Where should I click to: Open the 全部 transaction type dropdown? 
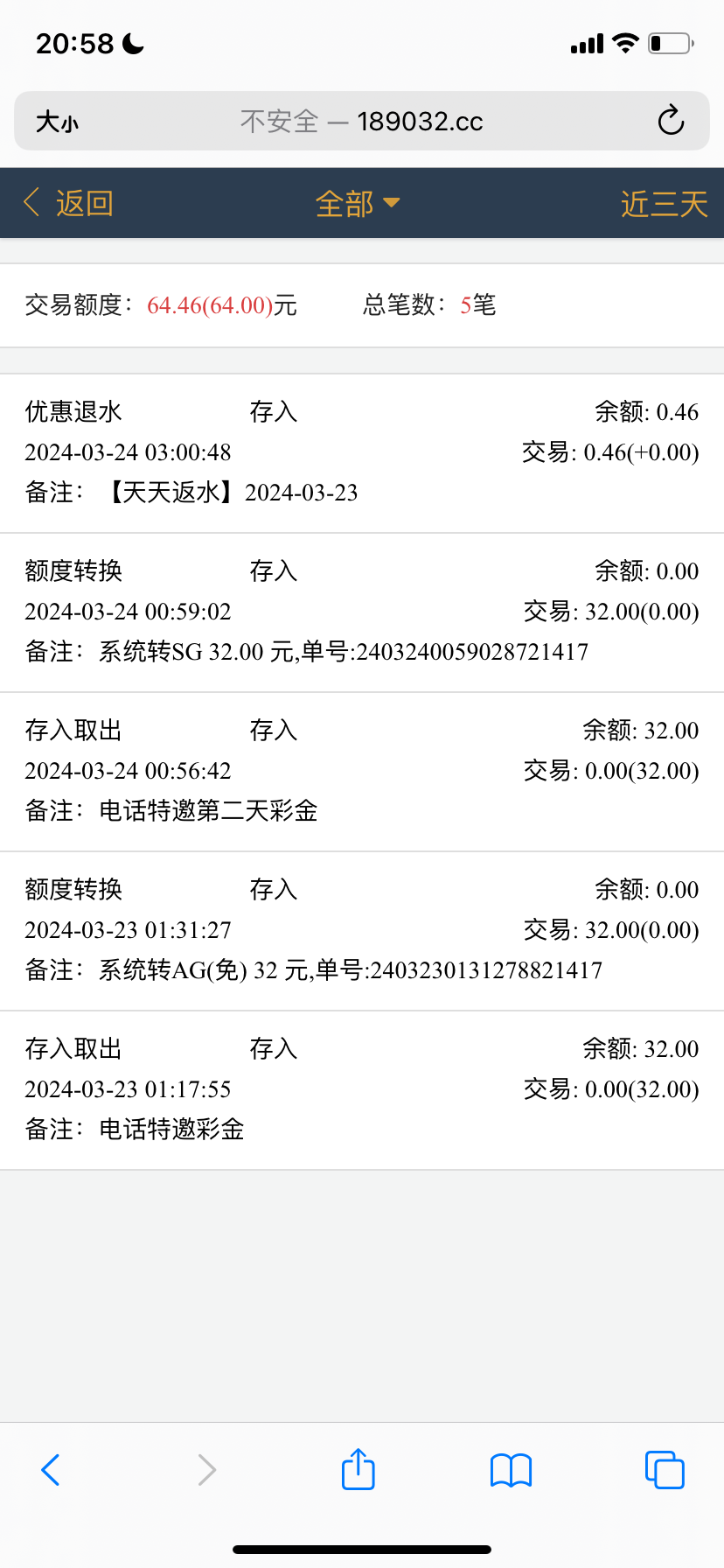345,202
